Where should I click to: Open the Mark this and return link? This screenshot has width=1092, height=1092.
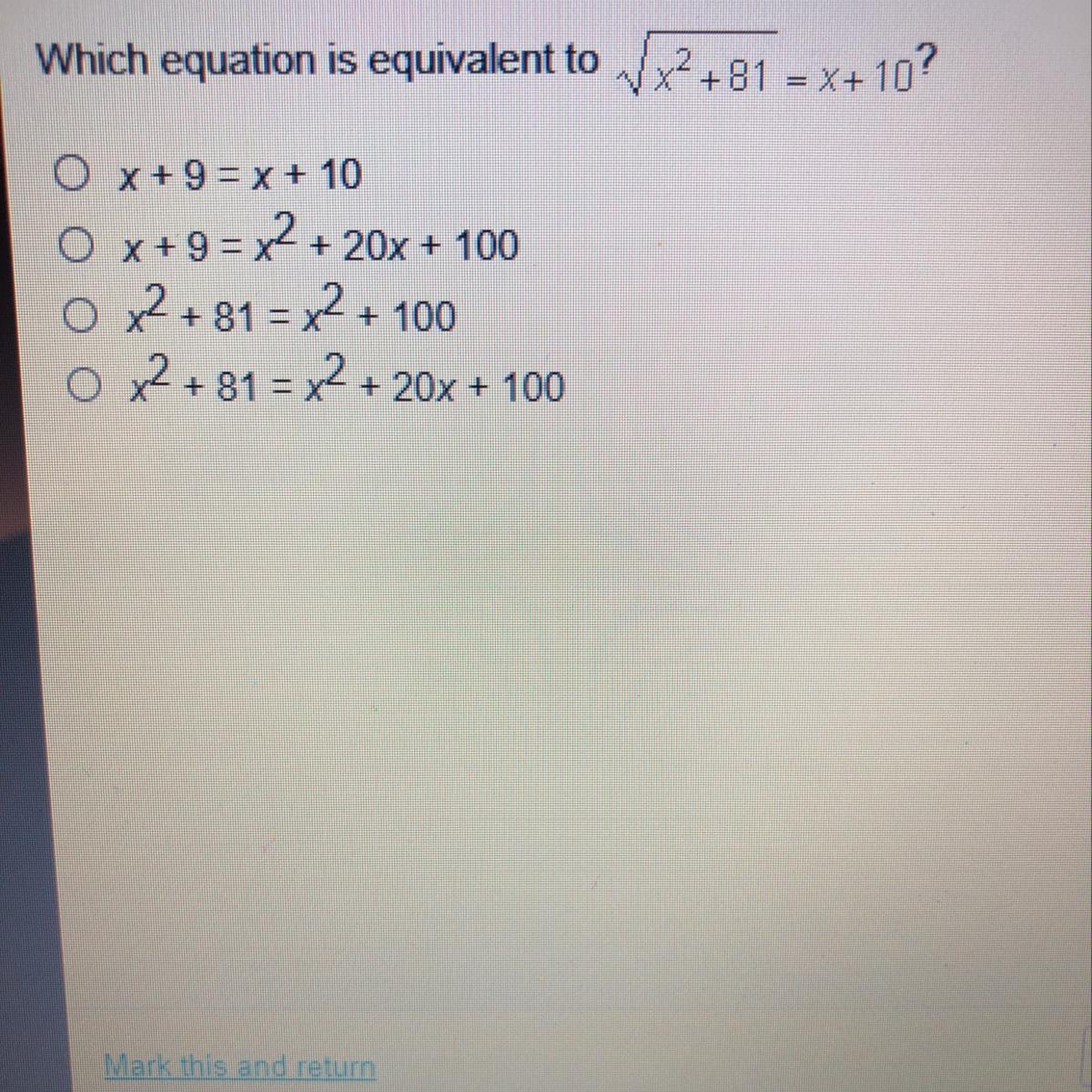(x=239, y=1066)
